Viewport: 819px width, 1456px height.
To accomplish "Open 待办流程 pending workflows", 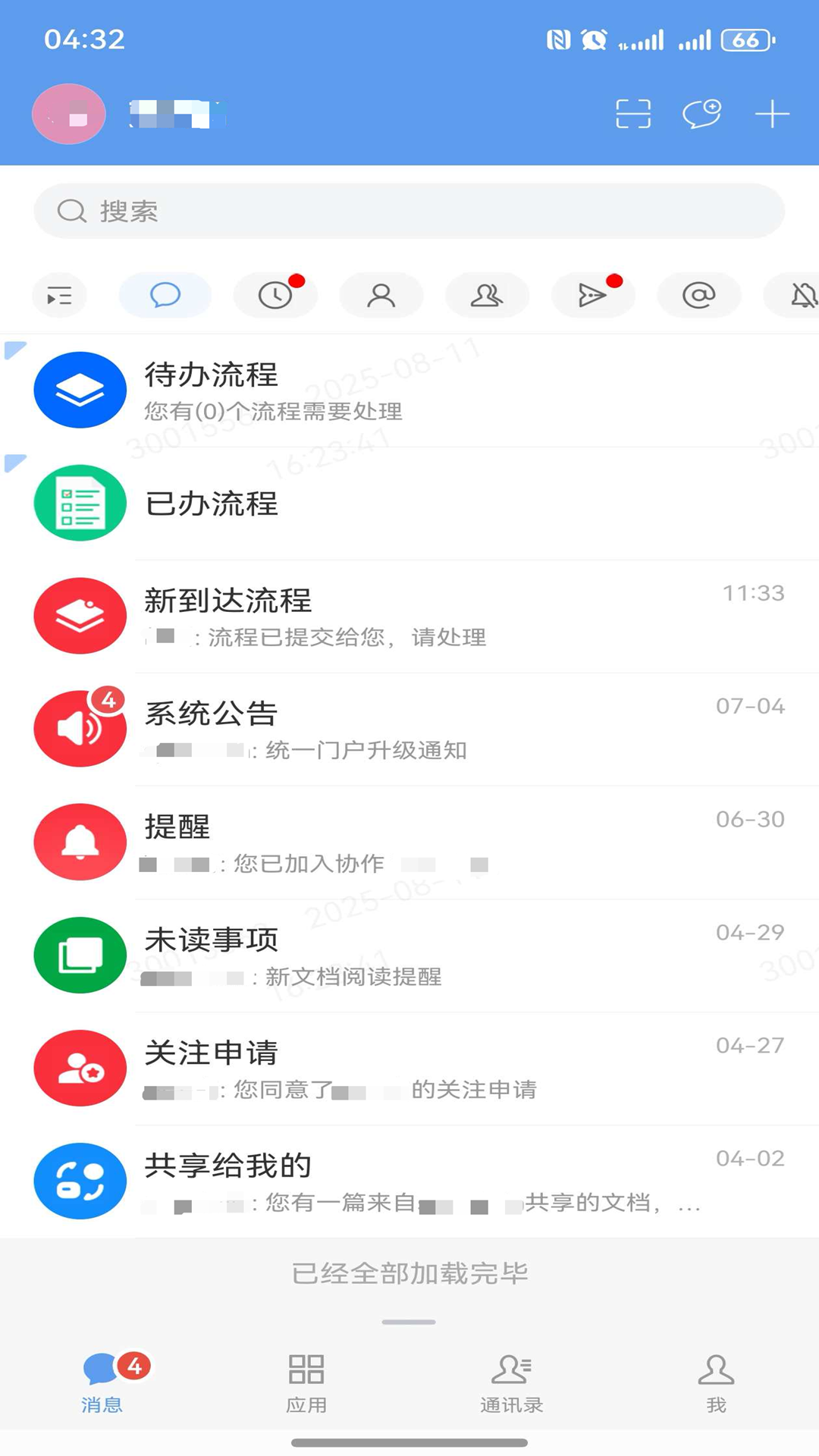I will [x=409, y=391].
